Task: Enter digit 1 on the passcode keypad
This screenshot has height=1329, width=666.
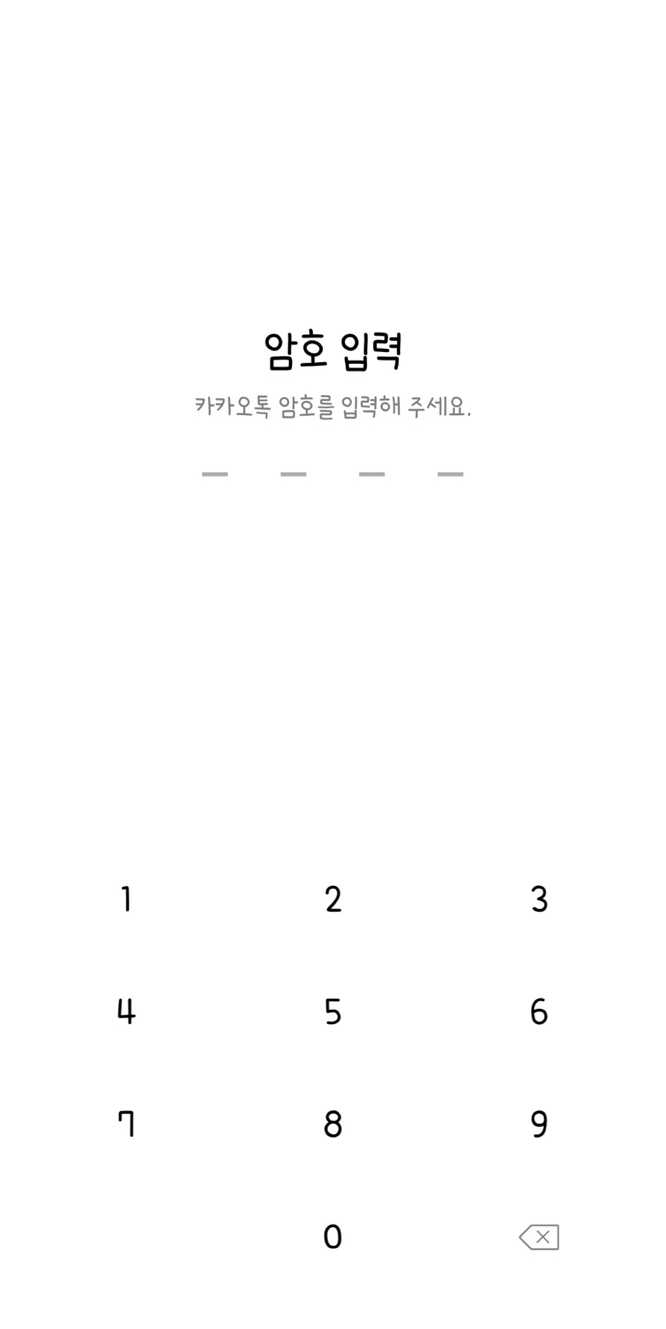Action: pyautogui.click(x=126, y=900)
